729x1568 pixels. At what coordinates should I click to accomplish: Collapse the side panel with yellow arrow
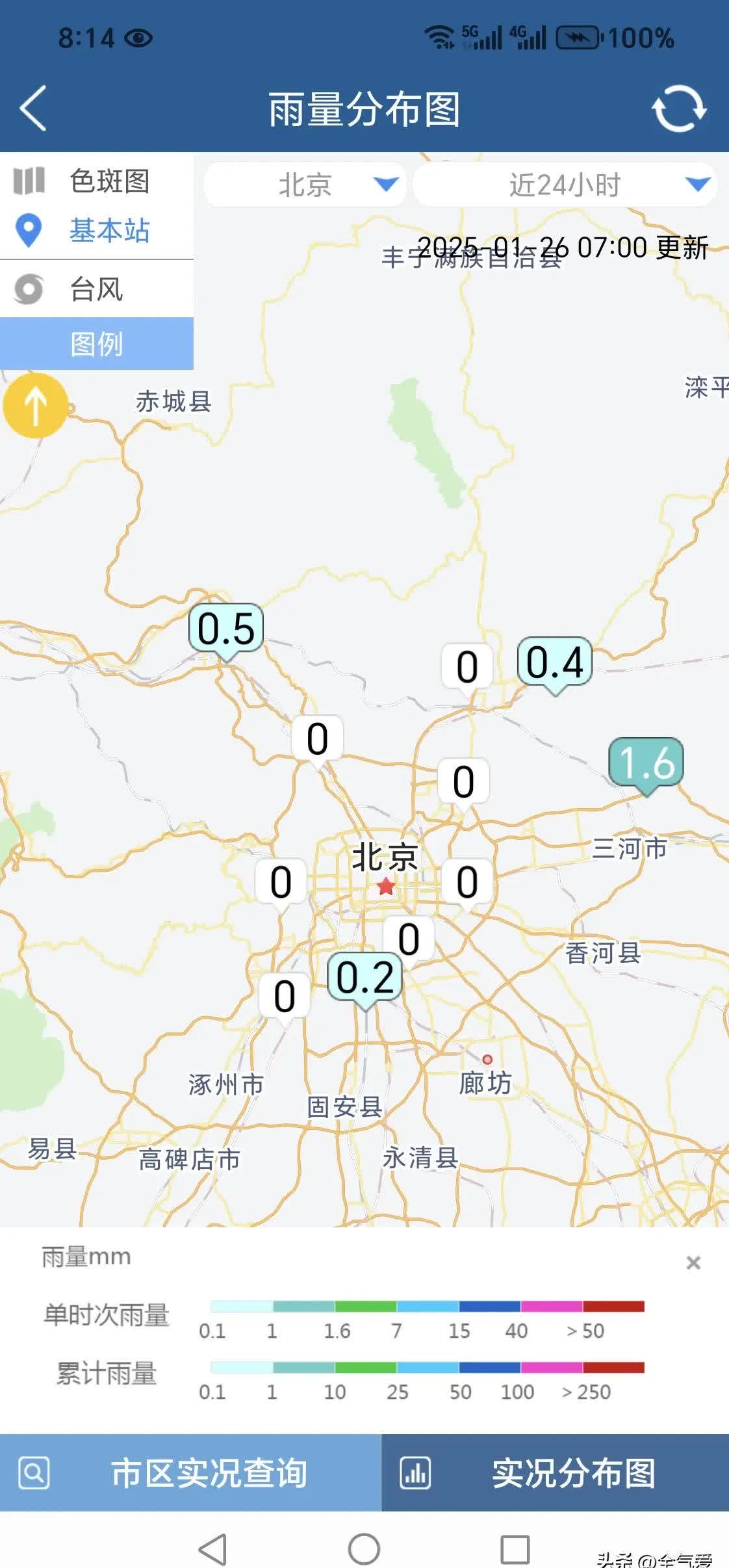click(35, 405)
